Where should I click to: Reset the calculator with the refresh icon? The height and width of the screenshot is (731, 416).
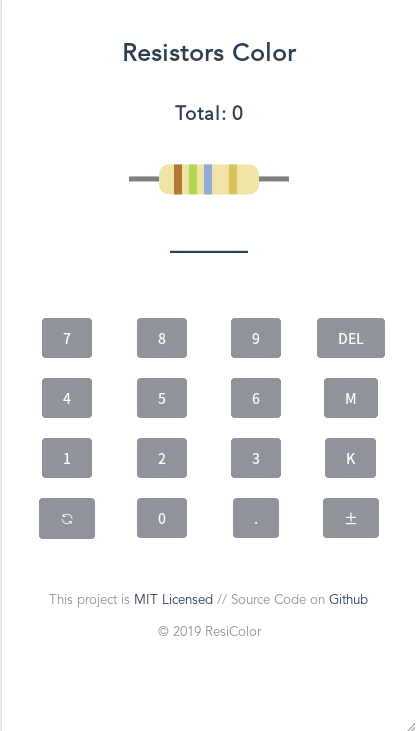pos(67,518)
